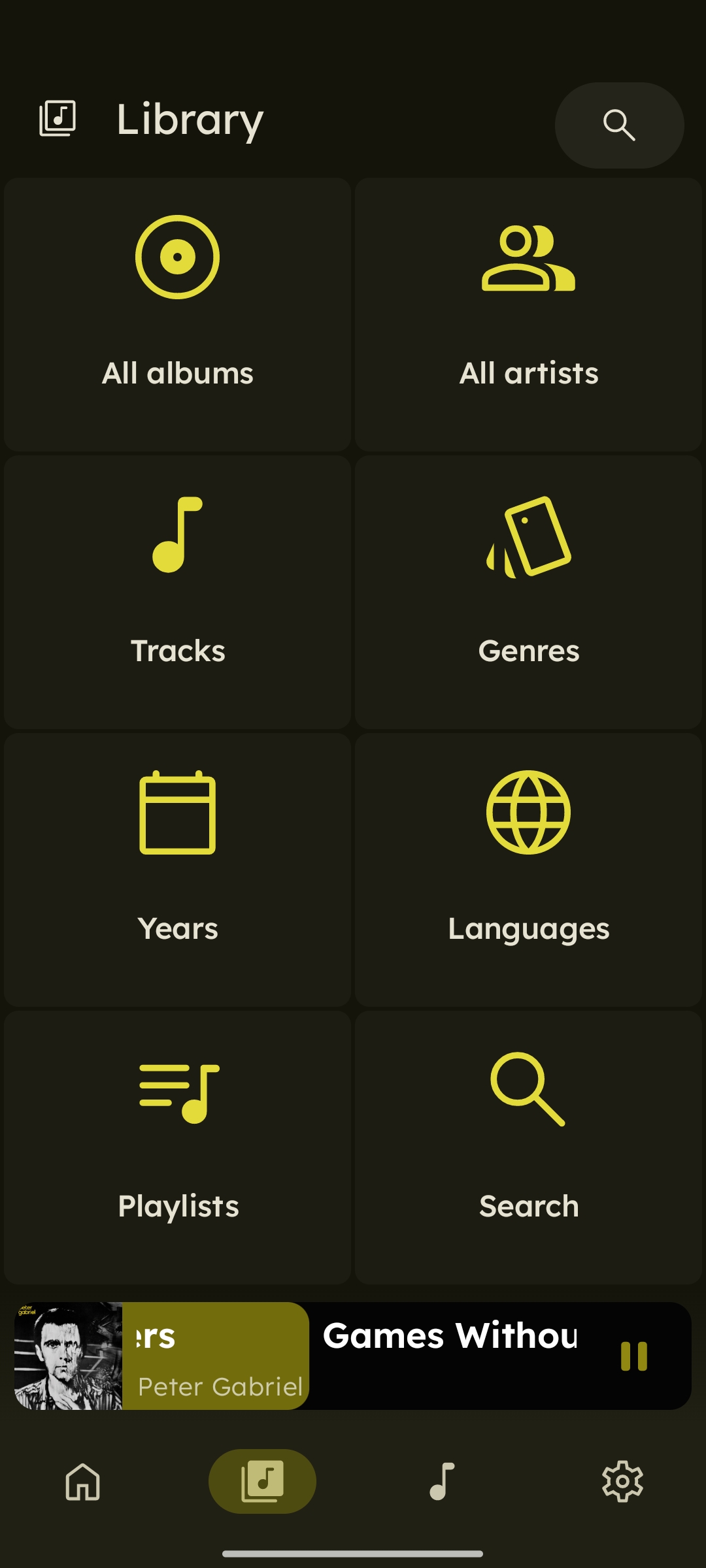
Task: Switch to the music note tab
Action: (442, 1481)
